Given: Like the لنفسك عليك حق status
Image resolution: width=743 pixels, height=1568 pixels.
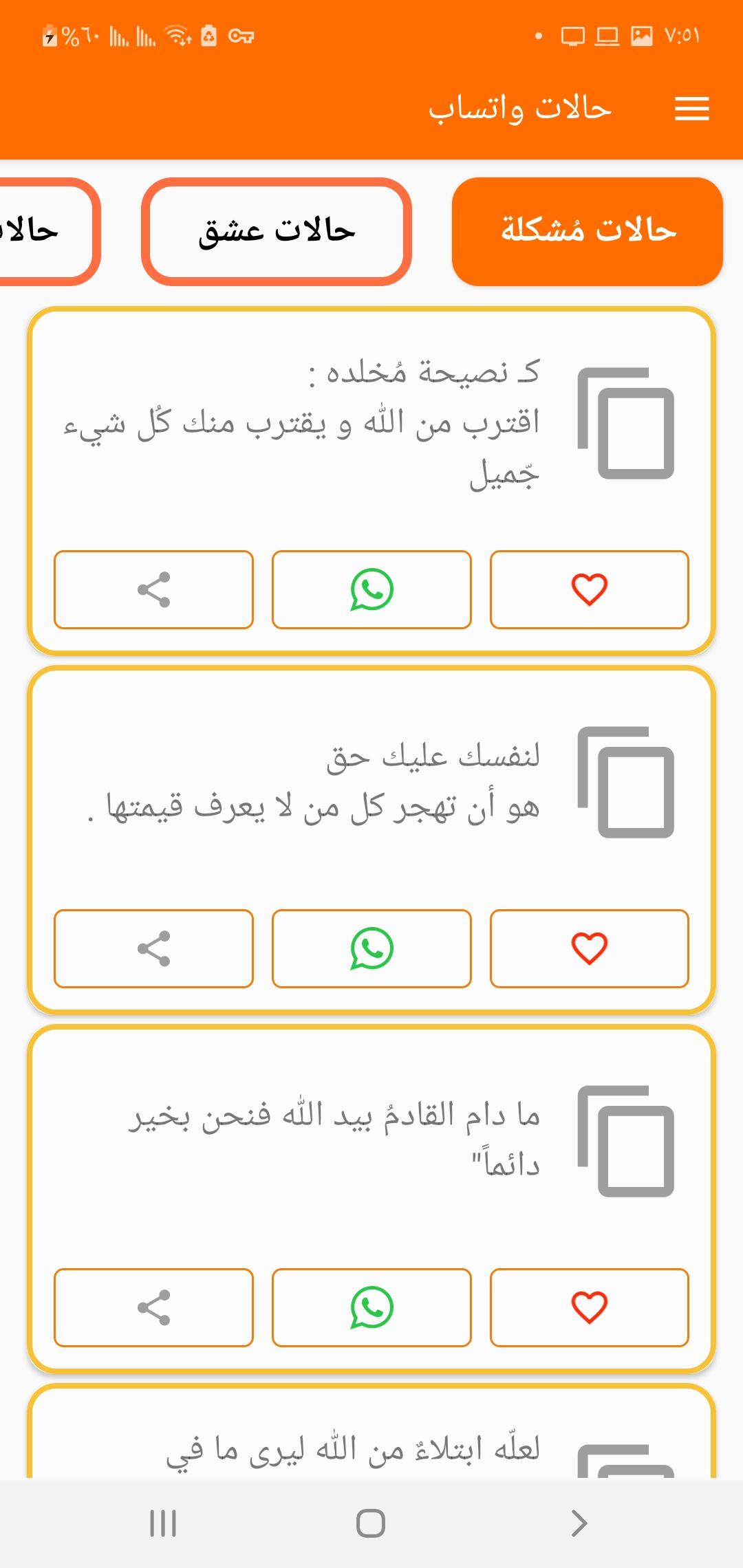Looking at the screenshot, I should [x=590, y=948].
